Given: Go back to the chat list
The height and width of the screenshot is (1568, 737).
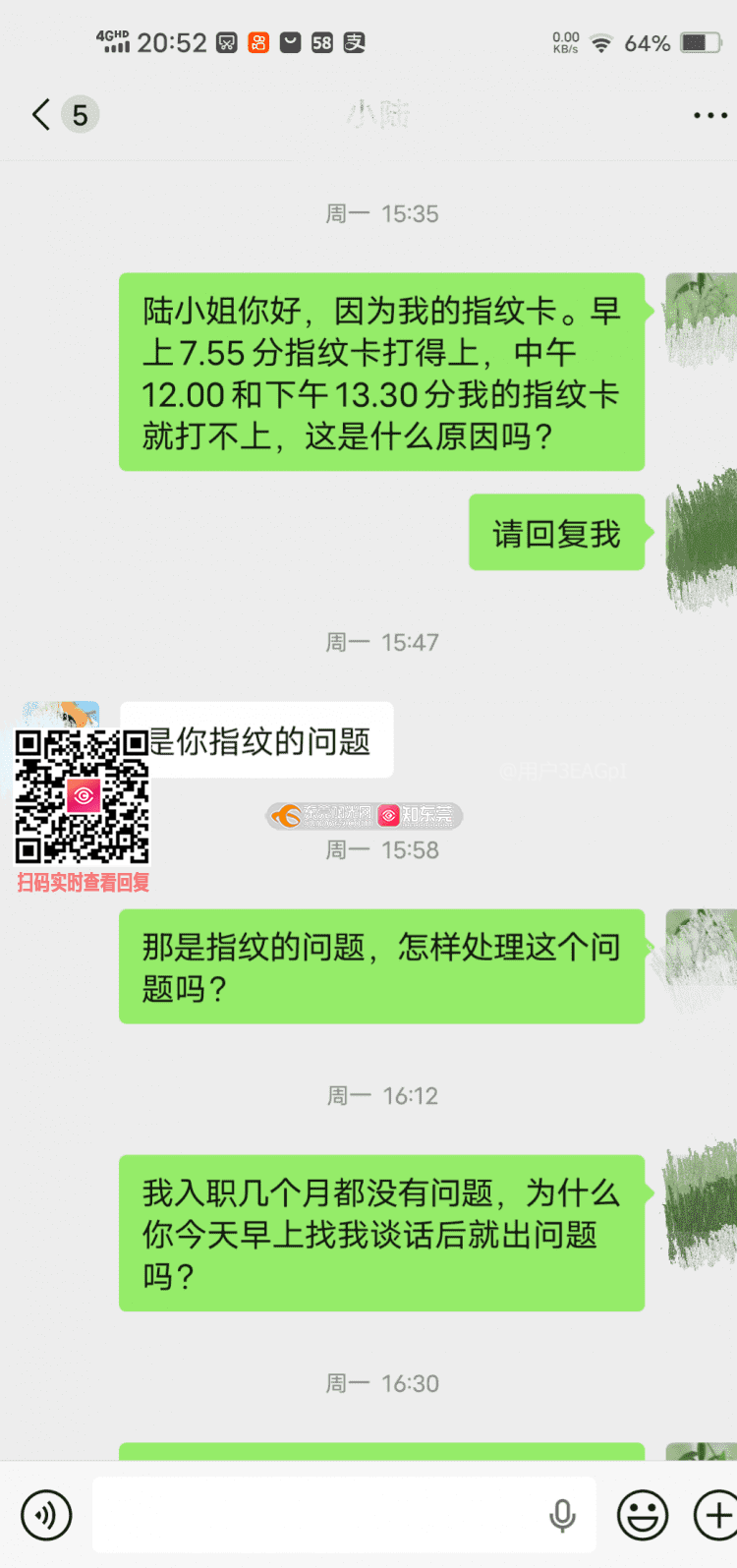Looking at the screenshot, I should [41, 115].
